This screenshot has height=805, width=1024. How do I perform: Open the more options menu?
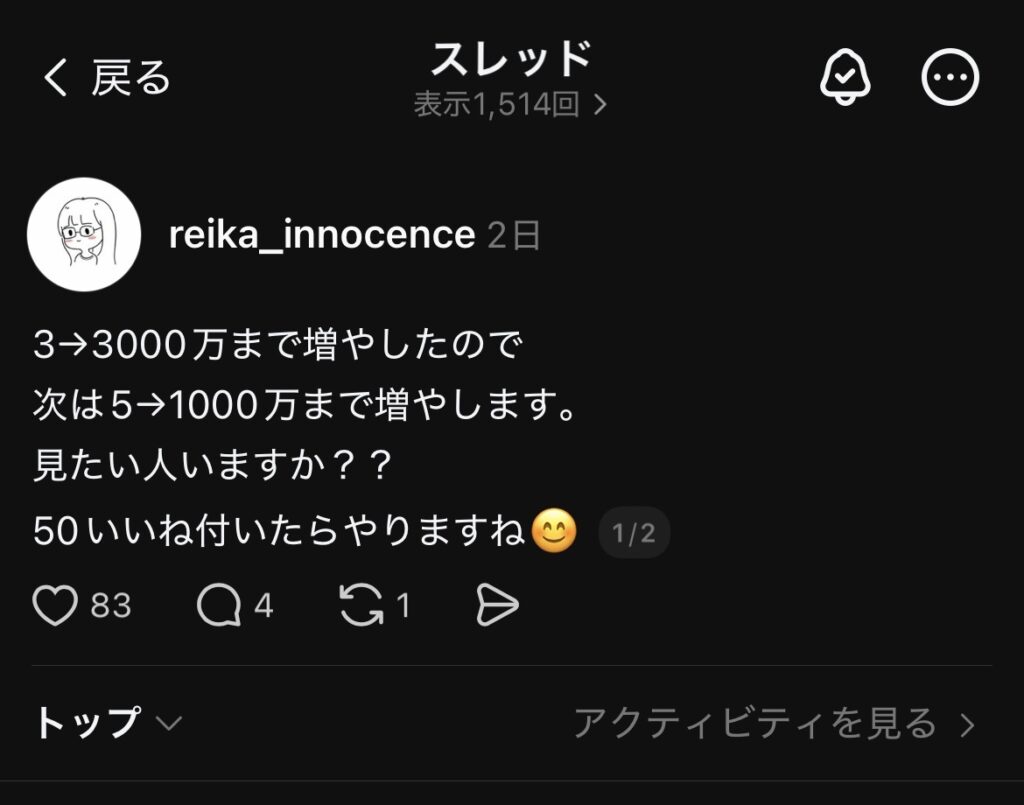coord(949,78)
